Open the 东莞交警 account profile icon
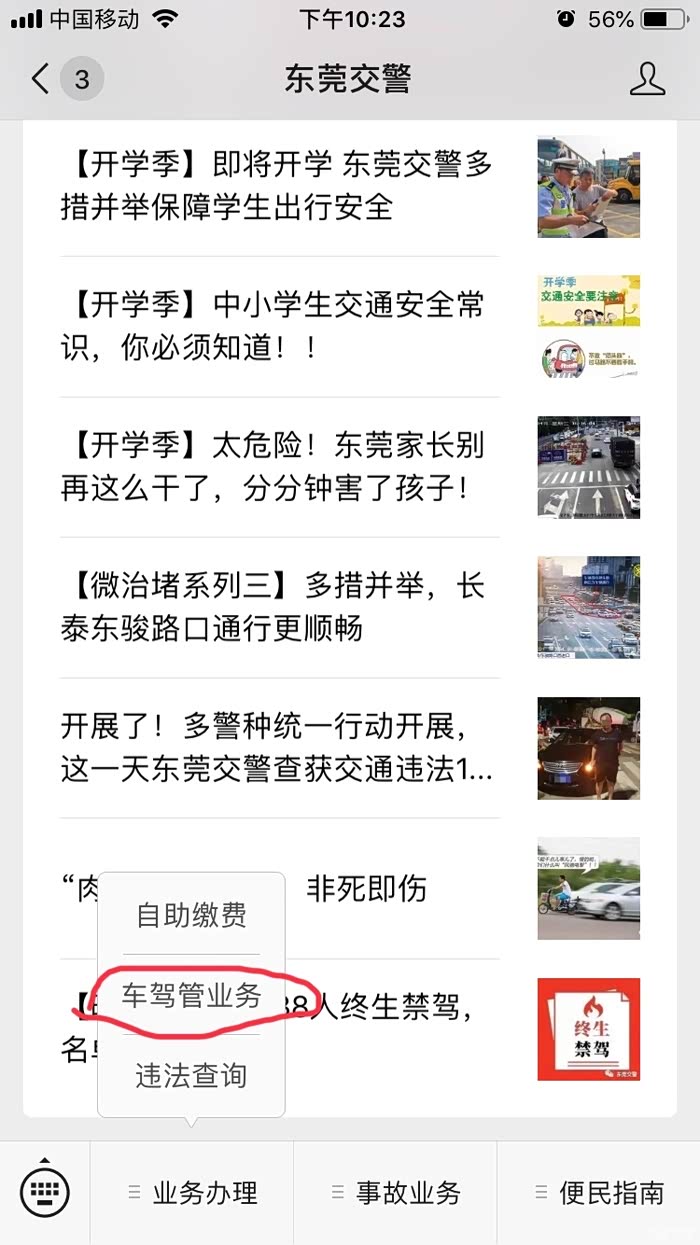700x1245 pixels. coord(647,79)
